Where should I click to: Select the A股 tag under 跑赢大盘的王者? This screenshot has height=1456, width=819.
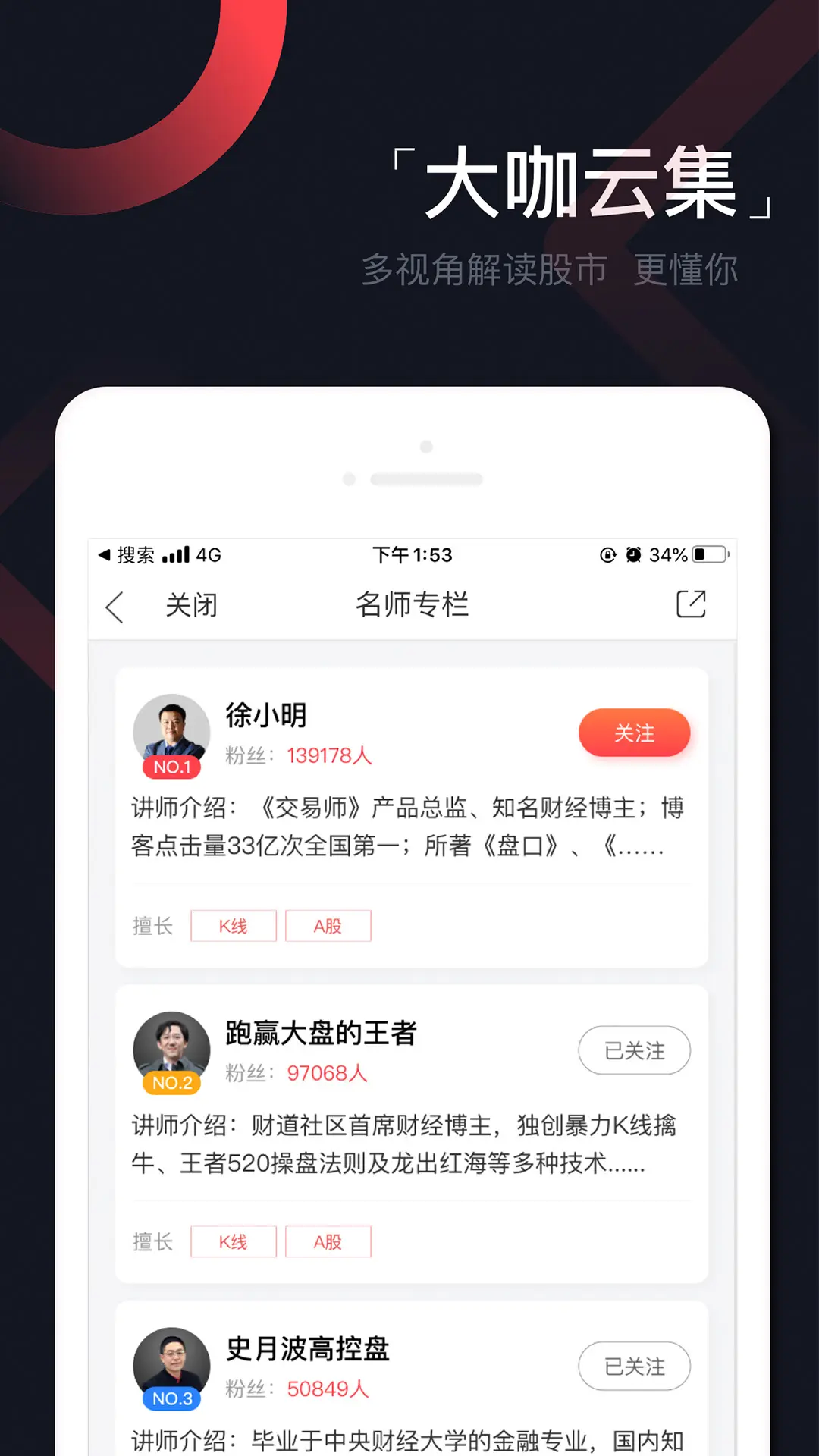328,1241
